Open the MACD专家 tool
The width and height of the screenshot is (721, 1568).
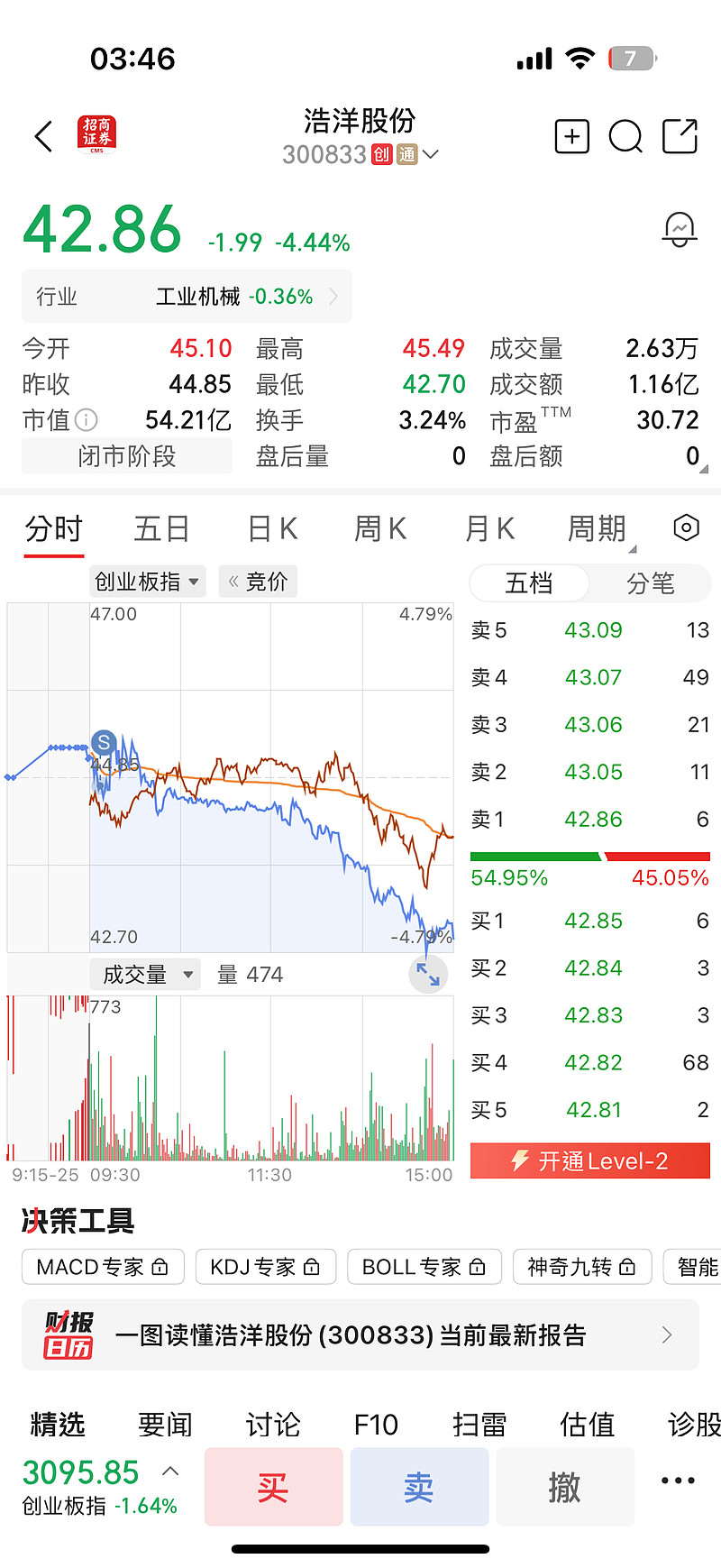click(103, 1267)
